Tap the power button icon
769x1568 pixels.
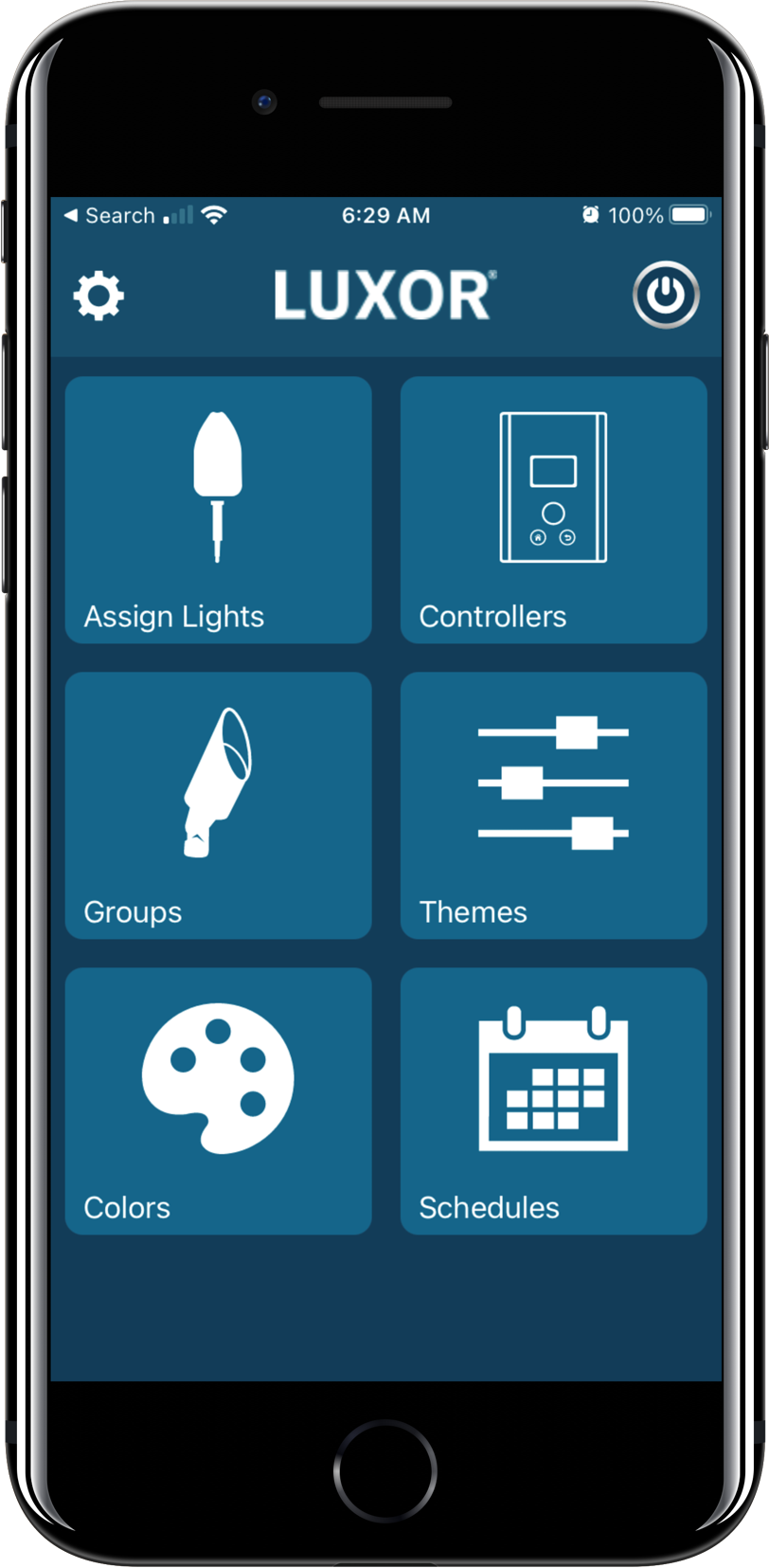[x=666, y=295]
